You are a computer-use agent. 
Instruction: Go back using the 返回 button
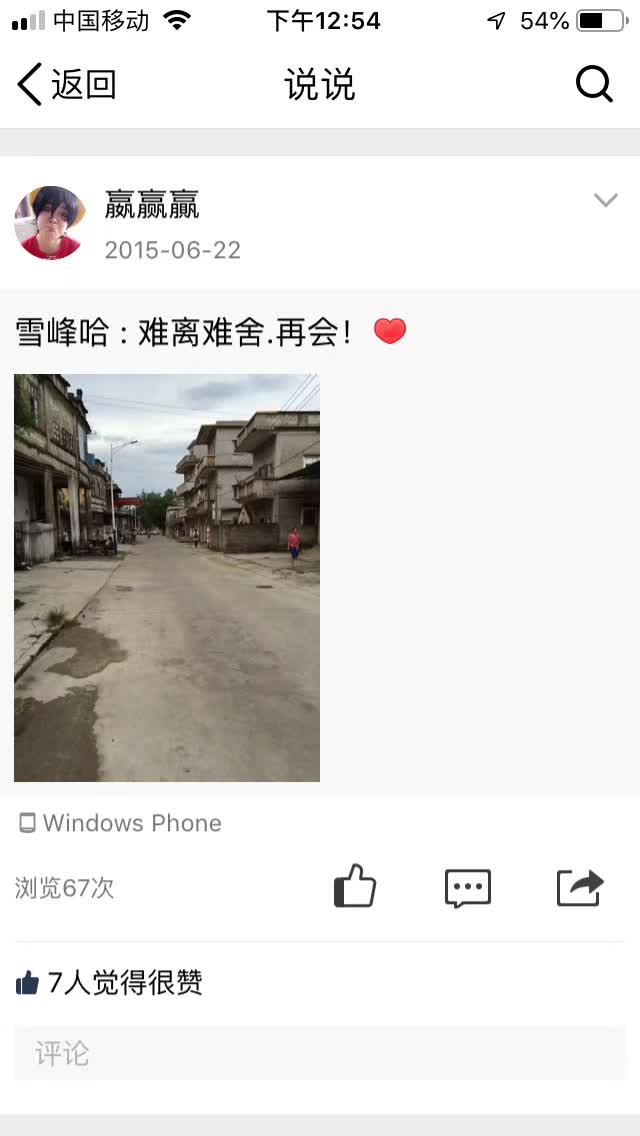[x=67, y=85]
